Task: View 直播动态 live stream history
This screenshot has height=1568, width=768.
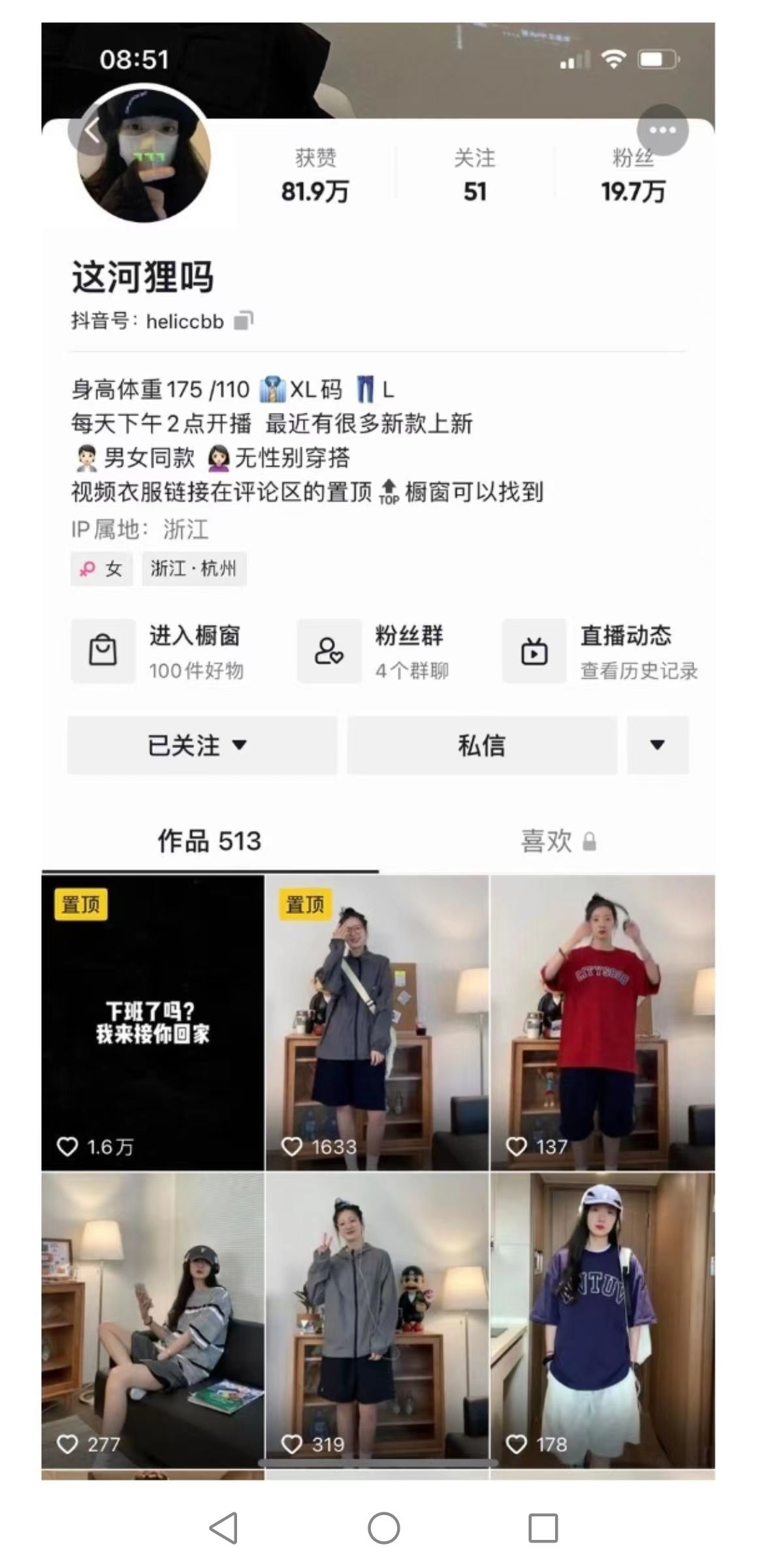Action: coord(601,651)
